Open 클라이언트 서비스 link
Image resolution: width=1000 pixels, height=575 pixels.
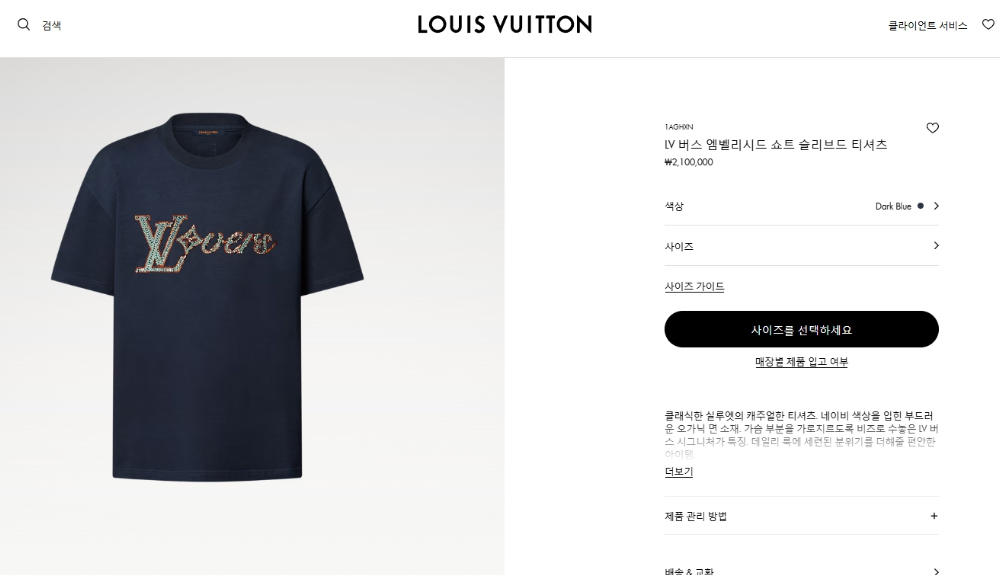[x=927, y=25]
